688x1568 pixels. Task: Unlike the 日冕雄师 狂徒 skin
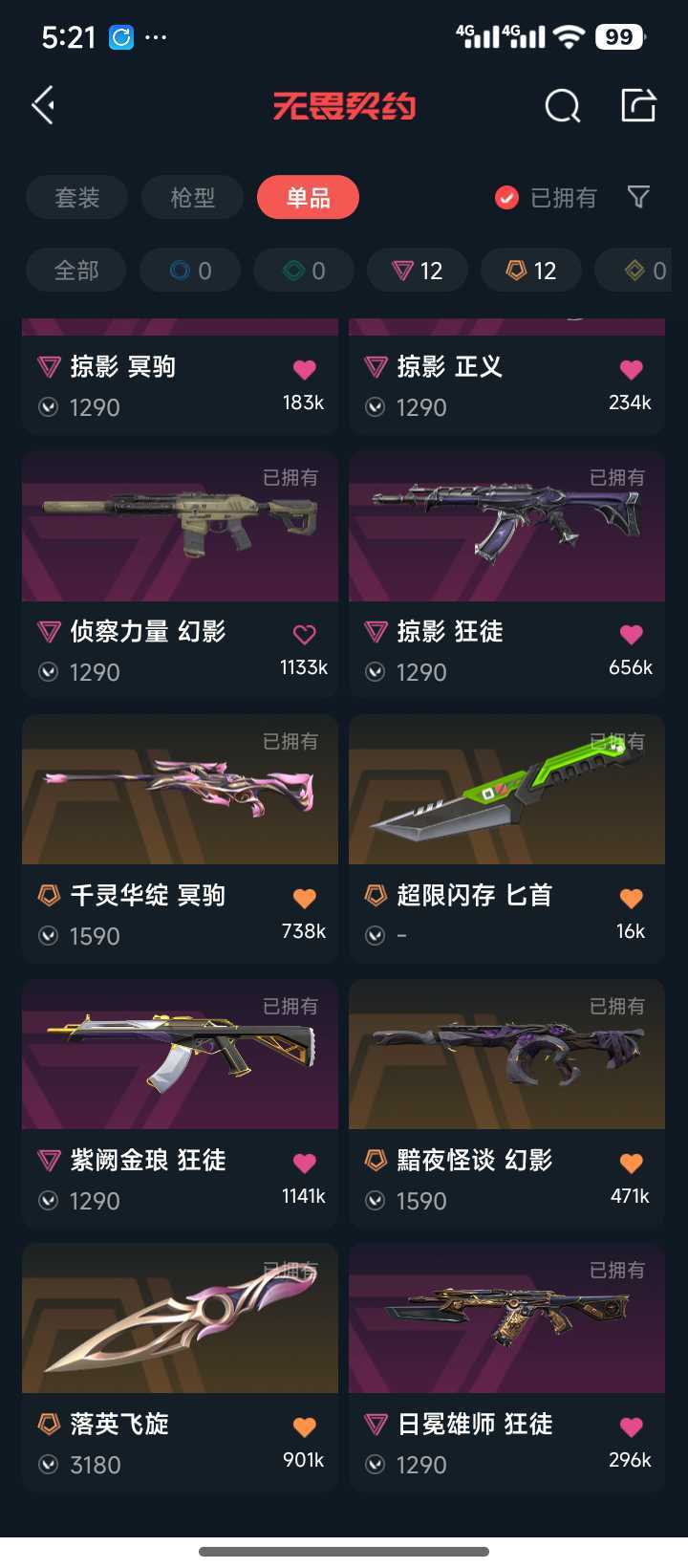631,1426
